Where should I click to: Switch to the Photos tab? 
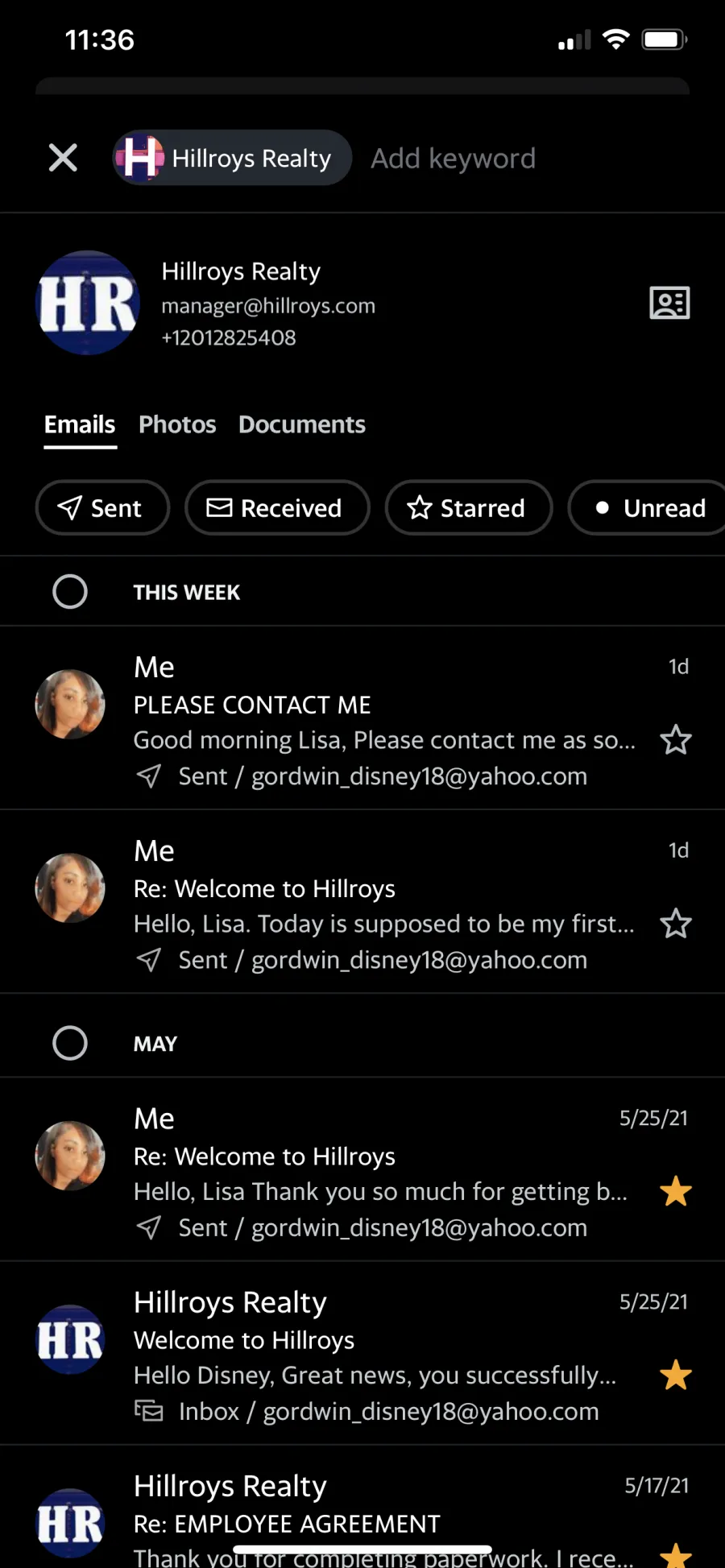click(177, 424)
